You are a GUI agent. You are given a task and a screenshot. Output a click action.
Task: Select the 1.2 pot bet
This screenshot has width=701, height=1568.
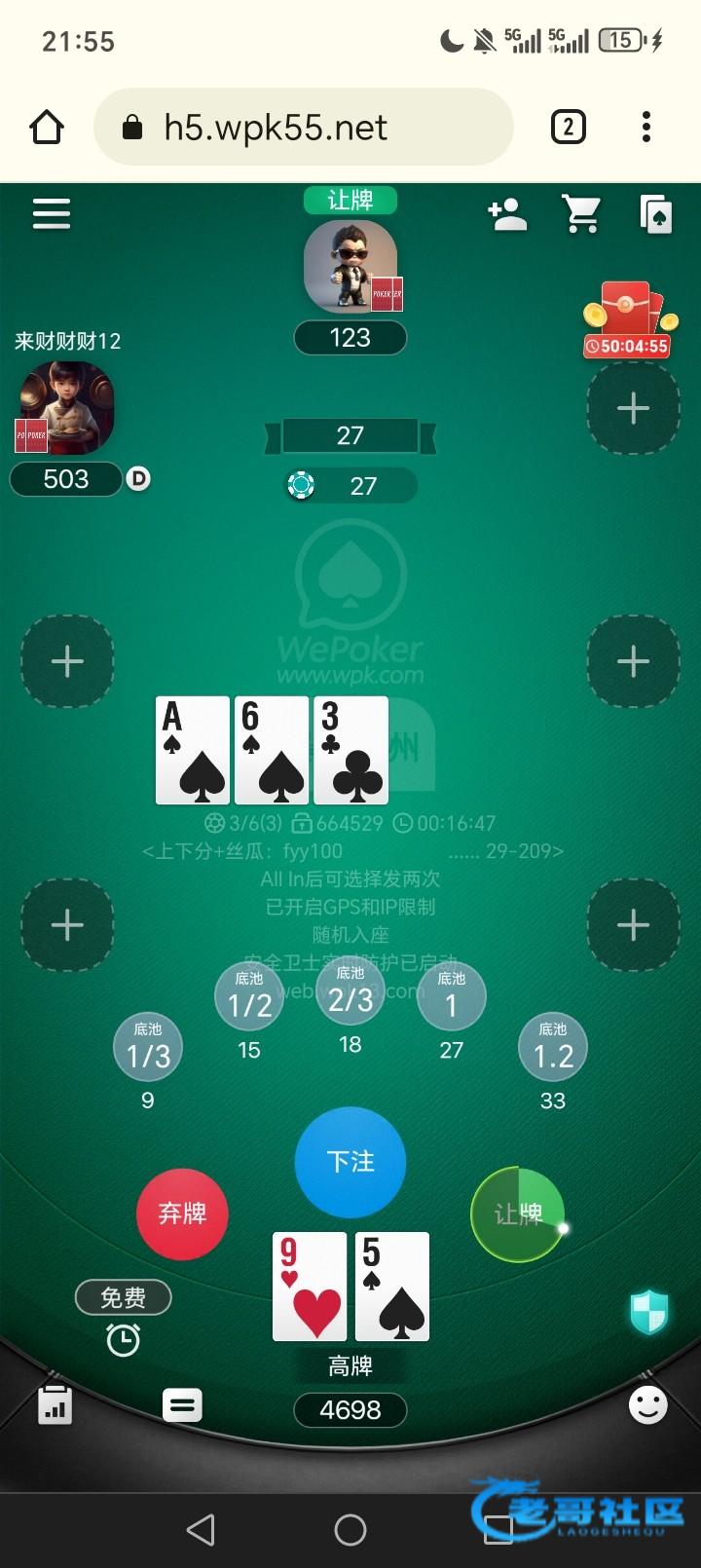coord(552,1048)
